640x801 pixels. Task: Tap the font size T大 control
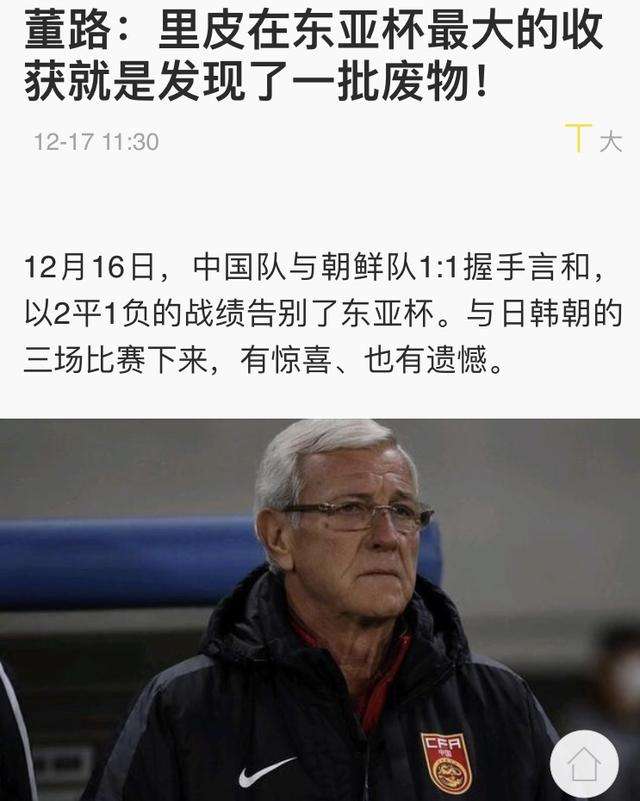coord(593,140)
